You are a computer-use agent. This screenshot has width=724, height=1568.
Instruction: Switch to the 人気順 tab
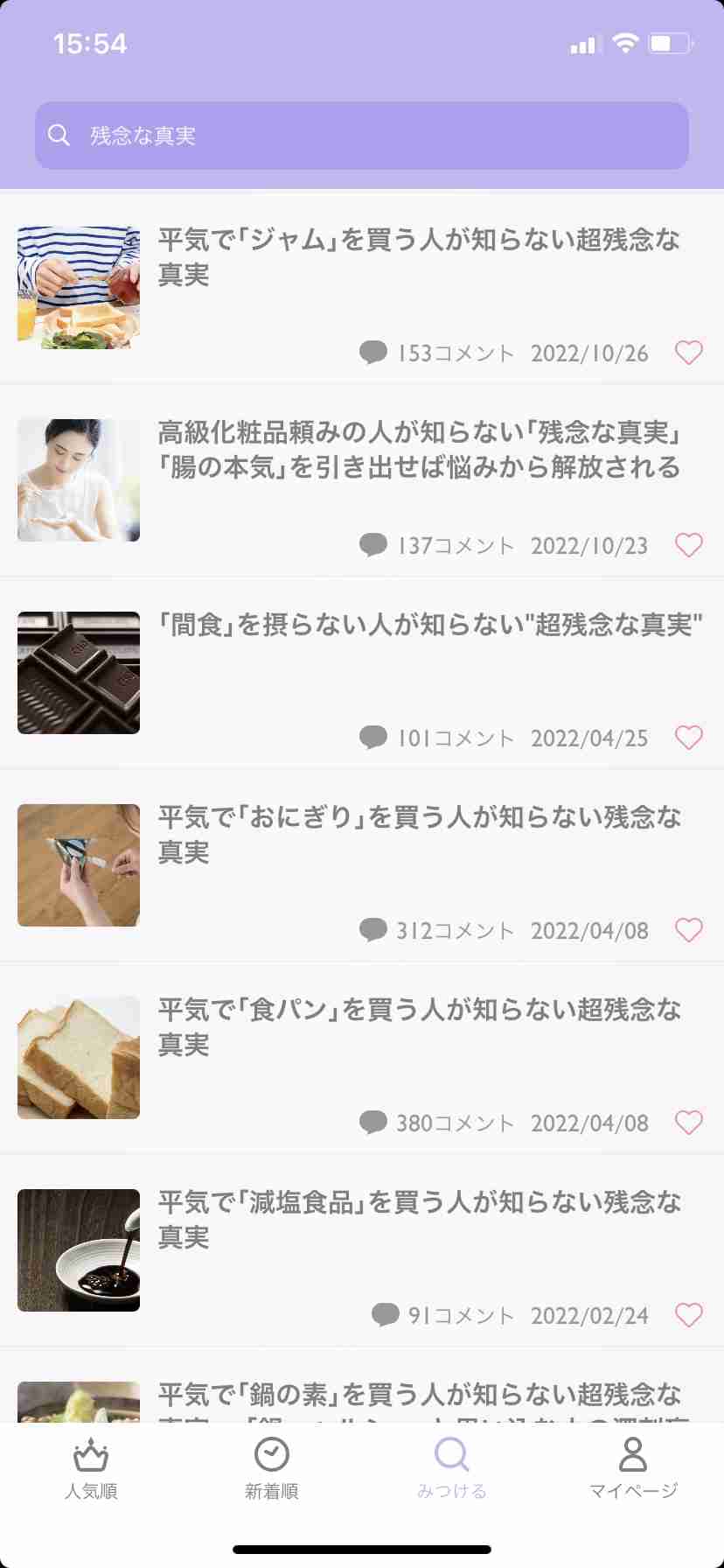[x=91, y=1470]
